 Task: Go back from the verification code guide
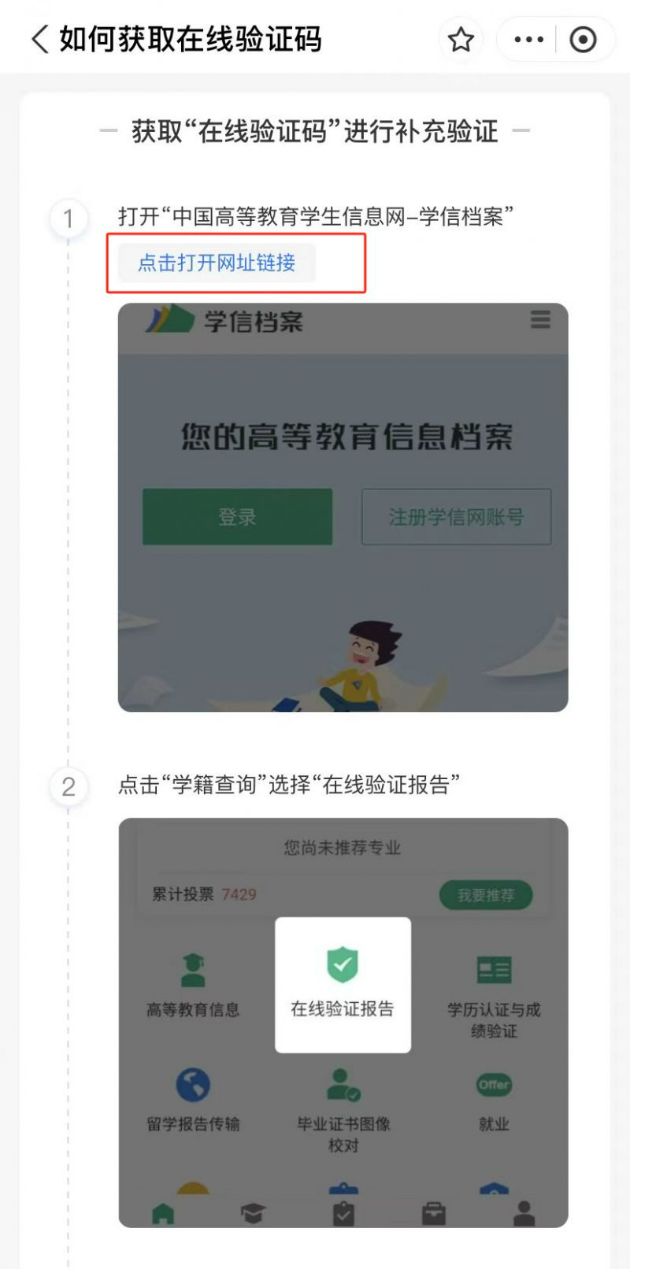click(40, 40)
